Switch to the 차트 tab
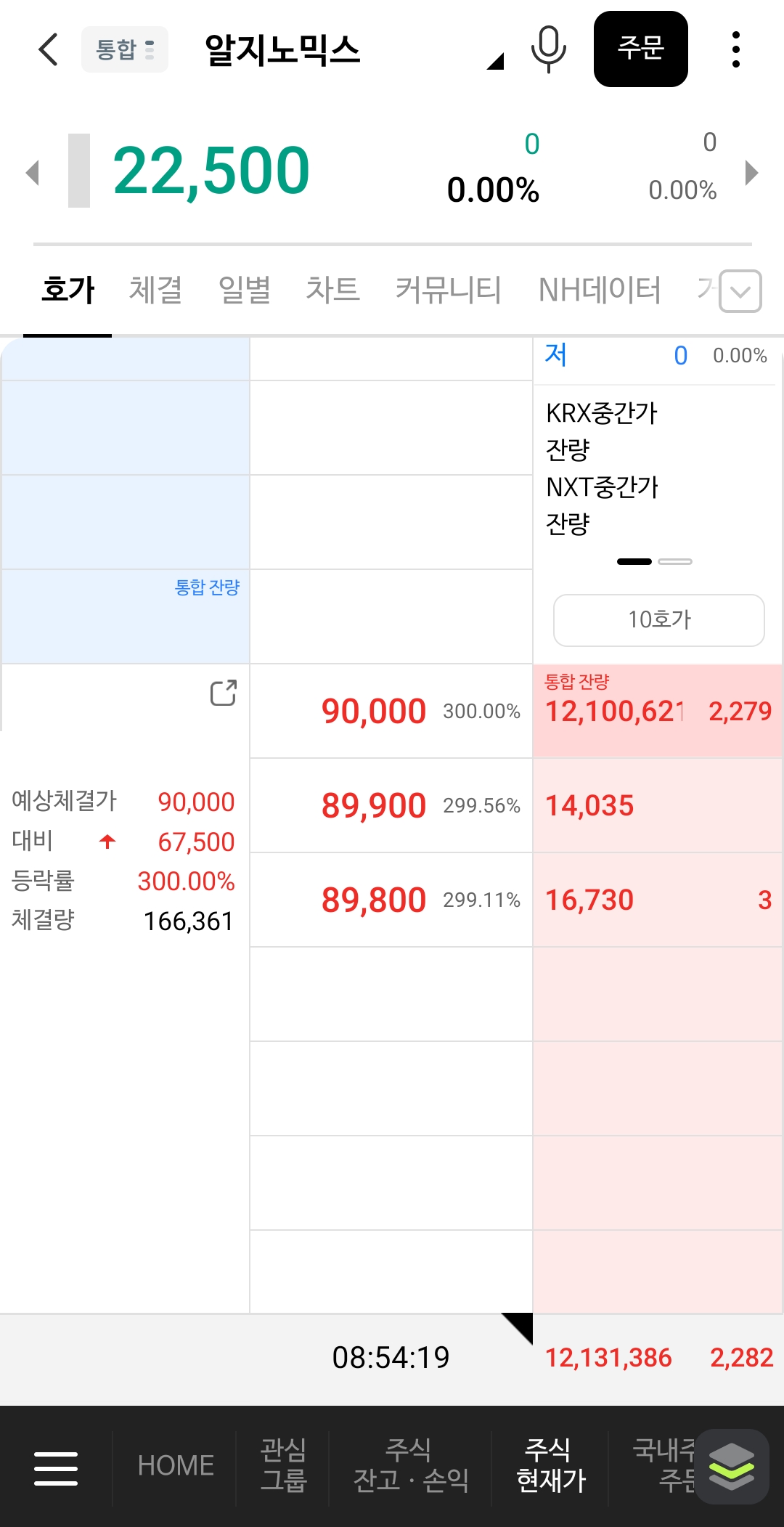784x1527 pixels. click(333, 290)
